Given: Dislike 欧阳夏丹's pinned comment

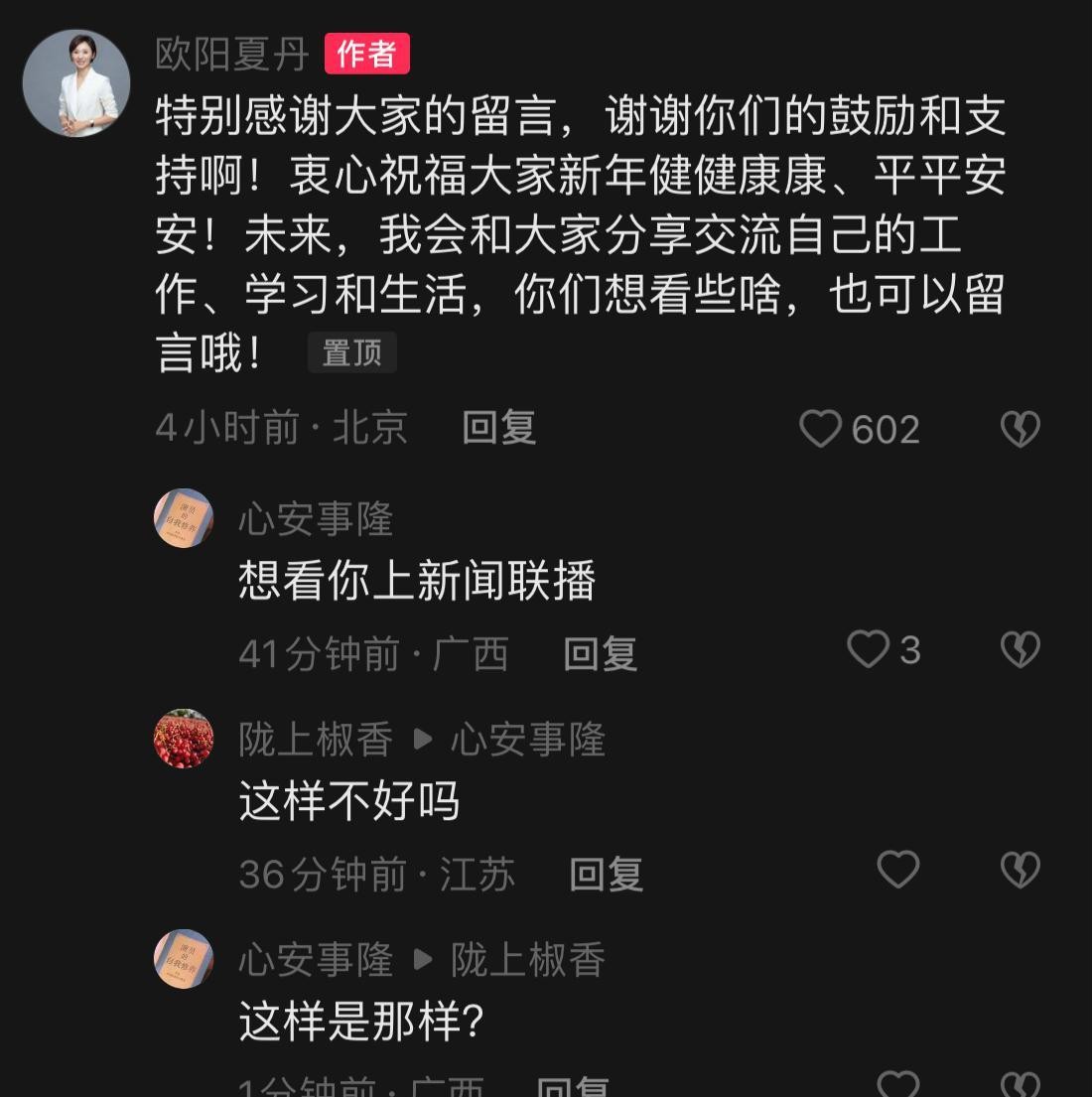Looking at the screenshot, I should pos(1020,429).
